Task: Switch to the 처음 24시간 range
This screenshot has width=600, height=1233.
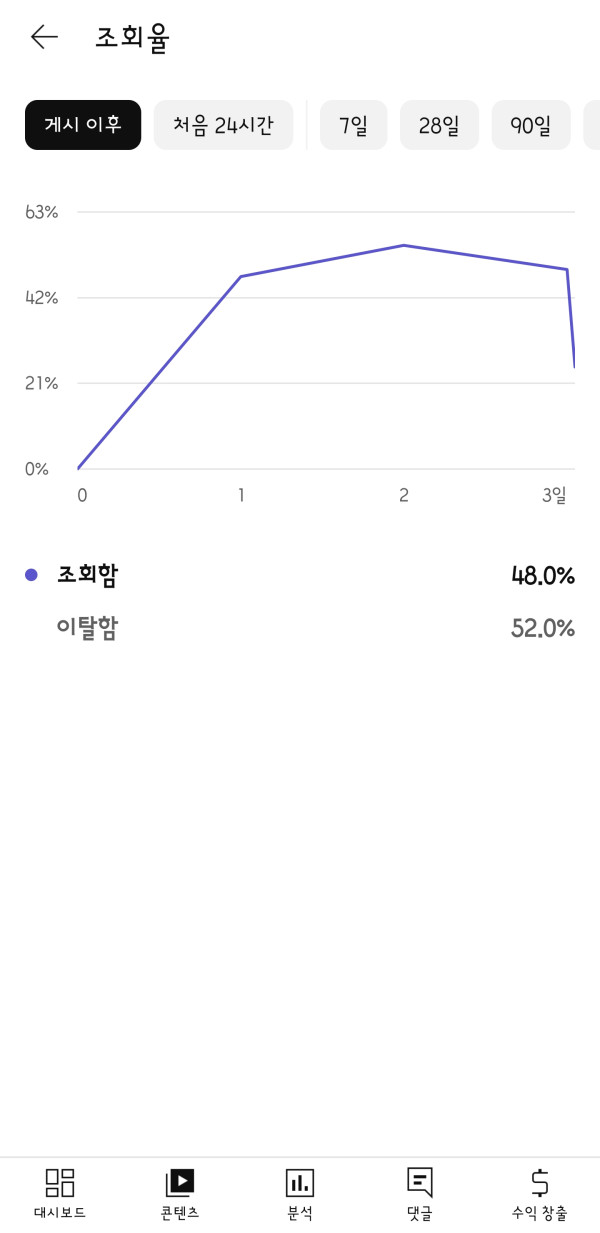Action: pyautogui.click(x=223, y=125)
